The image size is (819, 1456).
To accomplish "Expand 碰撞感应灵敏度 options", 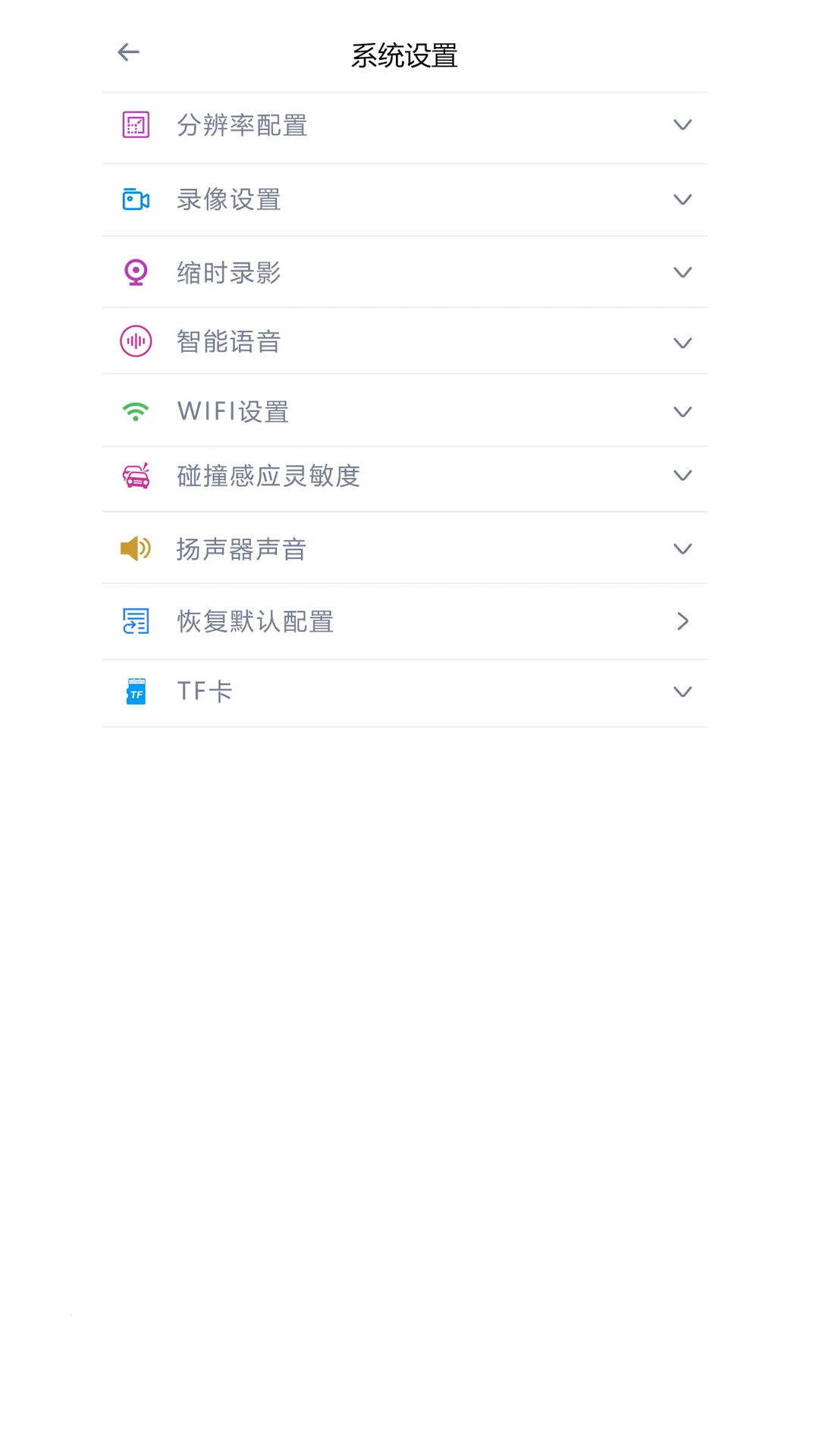I will click(682, 475).
